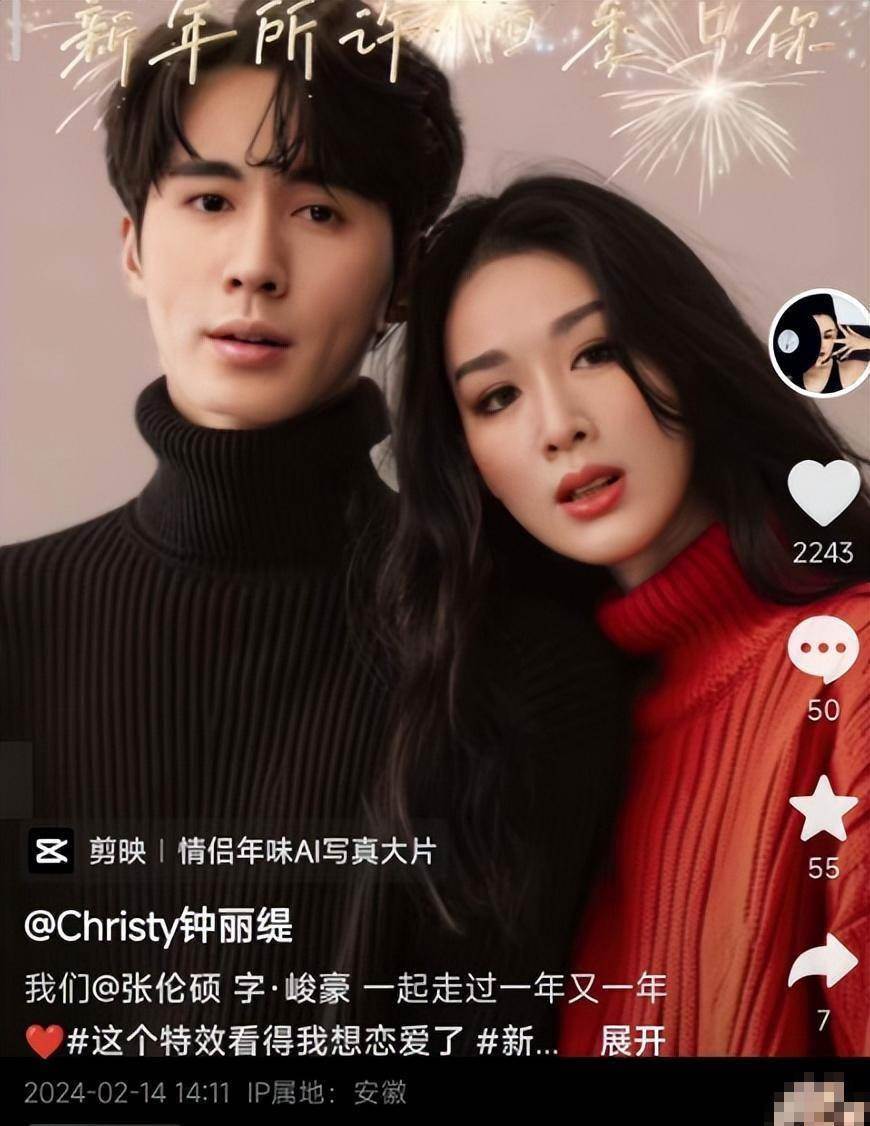This screenshot has width=870, height=1126.
Task: Open the poster's profile avatar
Action: point(820,342)
